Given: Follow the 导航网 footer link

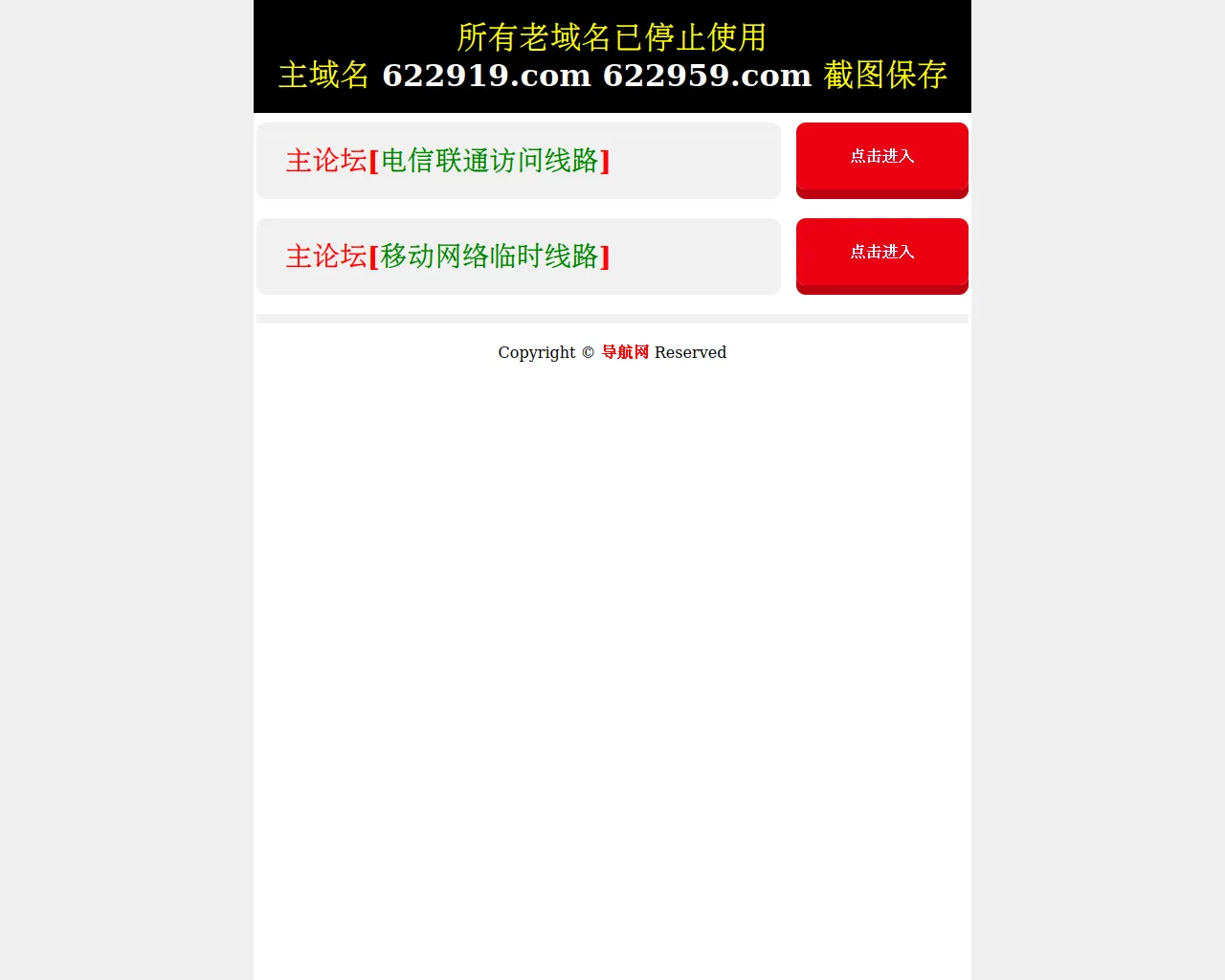Looking at the screenshot, I should [x=625, y=352].
